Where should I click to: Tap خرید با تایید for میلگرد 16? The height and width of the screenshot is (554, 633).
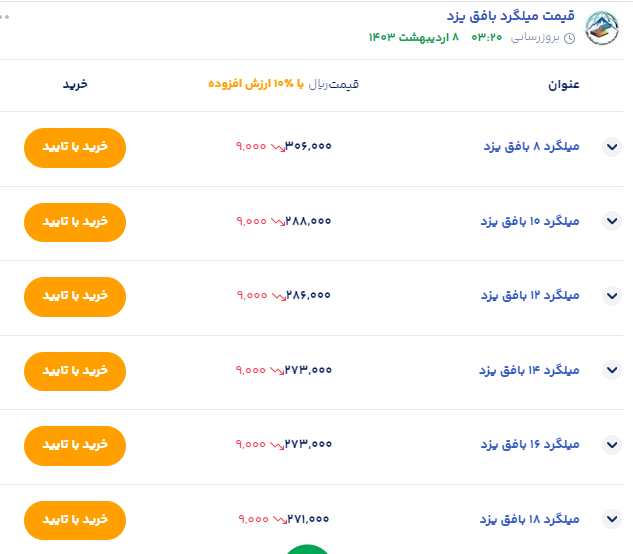[x=74, y=445]
